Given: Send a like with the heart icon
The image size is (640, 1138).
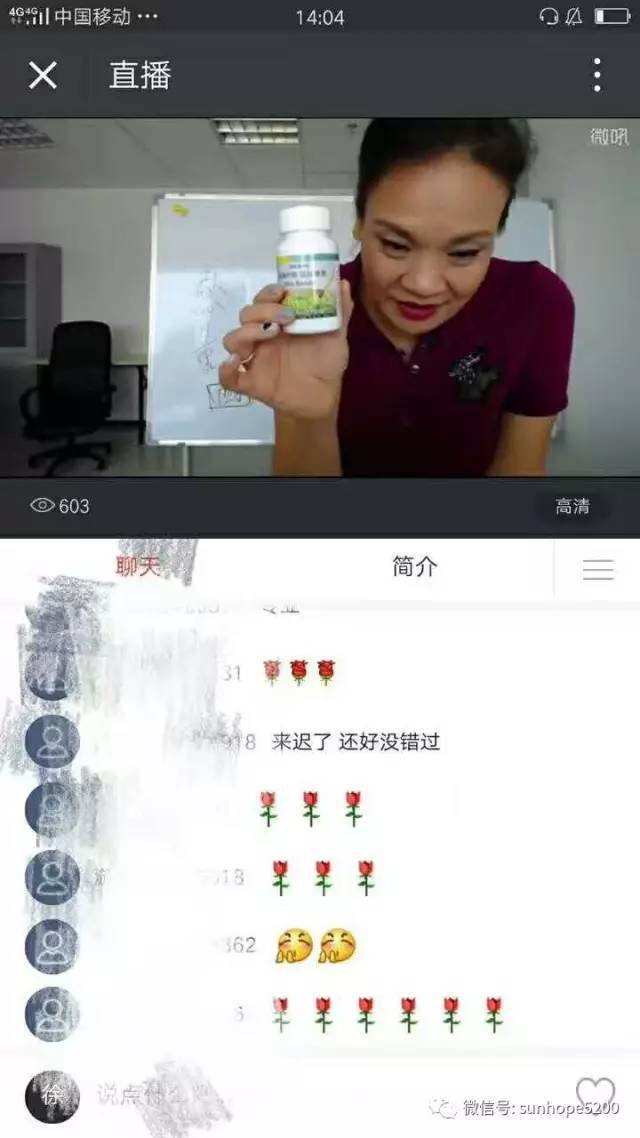Looking at the screenshot, I should [596, 1093].
